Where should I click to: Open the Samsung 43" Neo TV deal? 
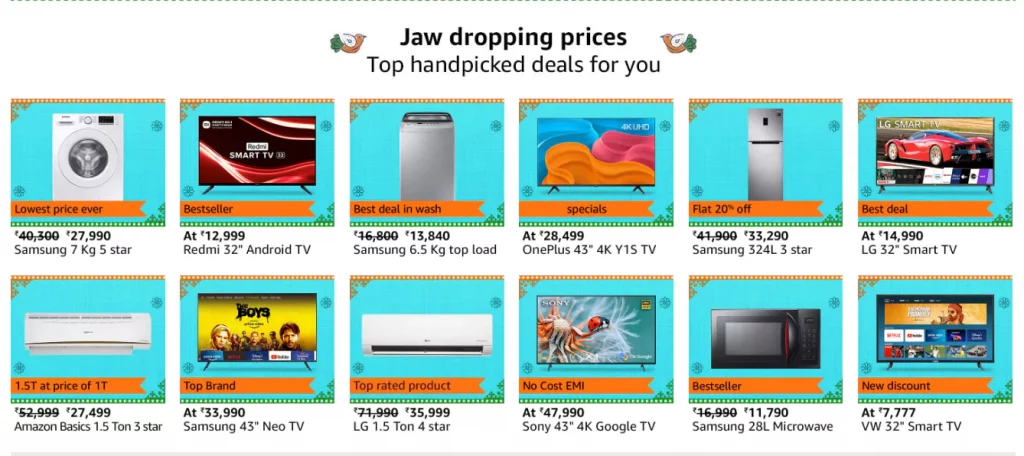coord(257,335)
